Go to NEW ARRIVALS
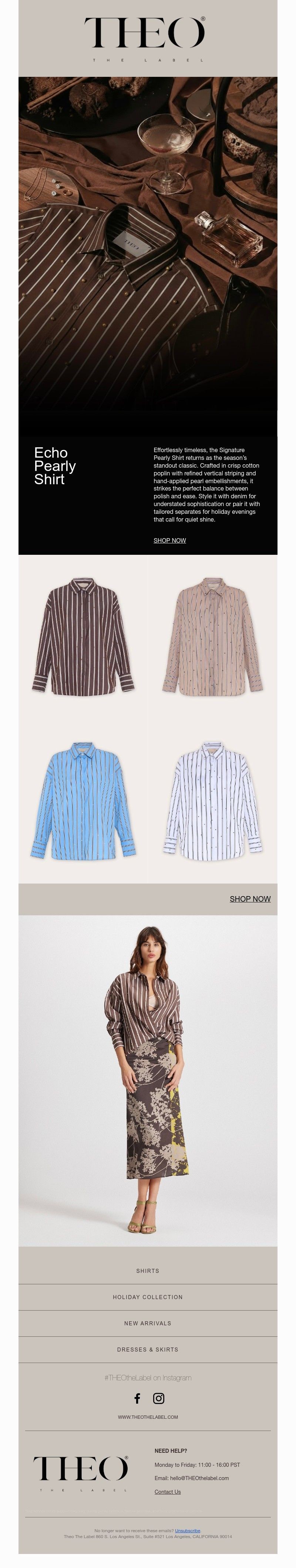Image resolution: width=296 pixels, height=1568 pixels. 148,1323
